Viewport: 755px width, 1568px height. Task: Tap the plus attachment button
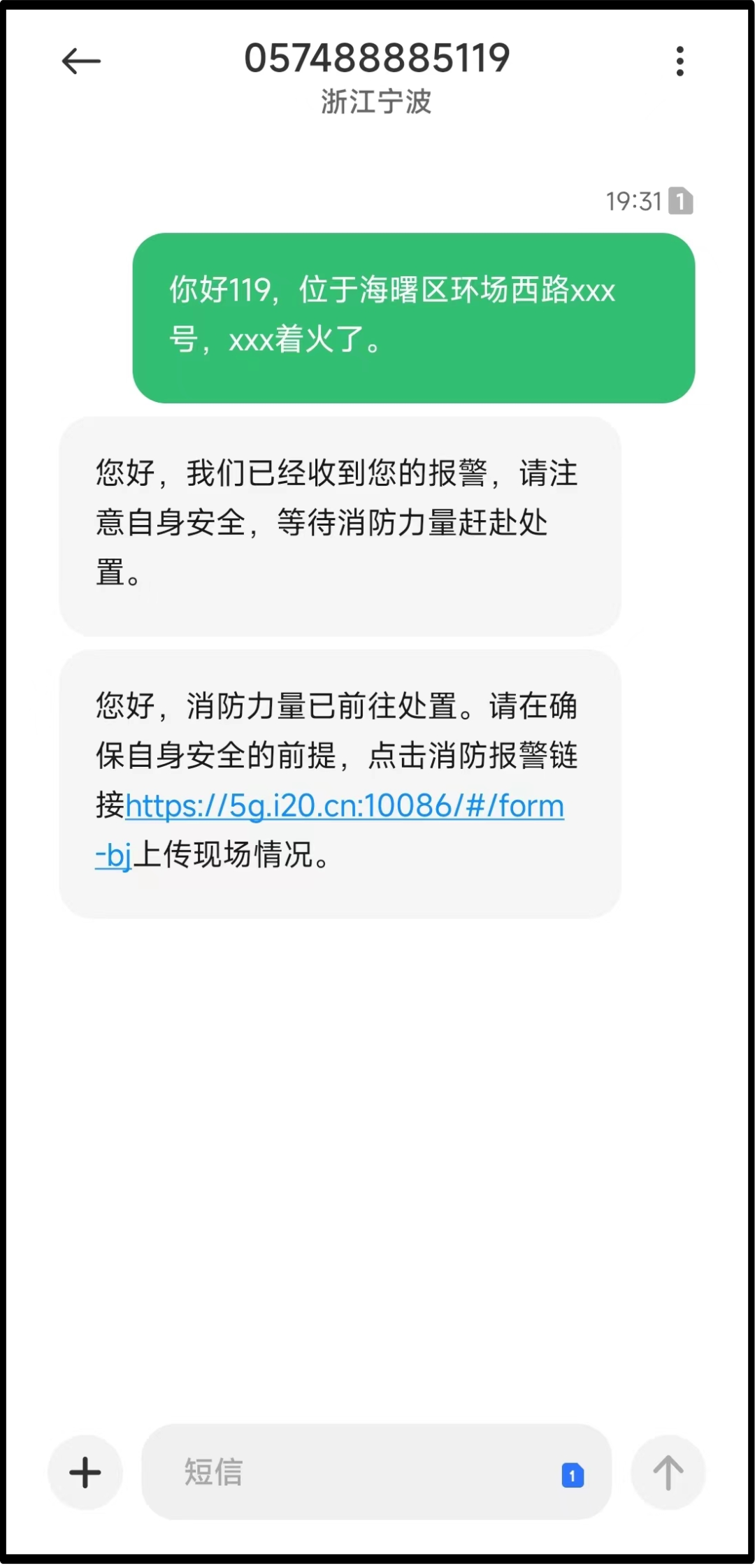(x=85, y=1472)
